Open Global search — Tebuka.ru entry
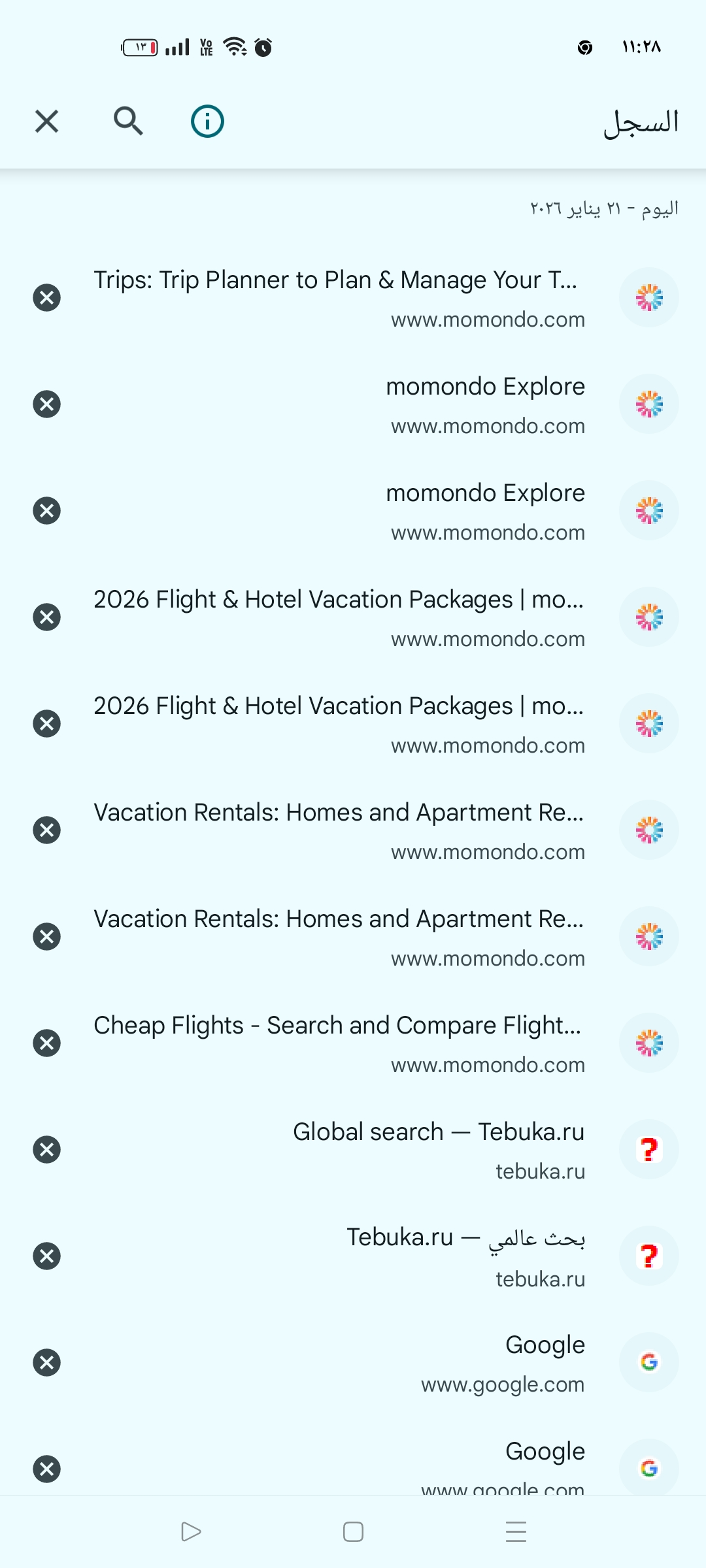This screenshot has height=1568, width=706. coord(438,1150)
